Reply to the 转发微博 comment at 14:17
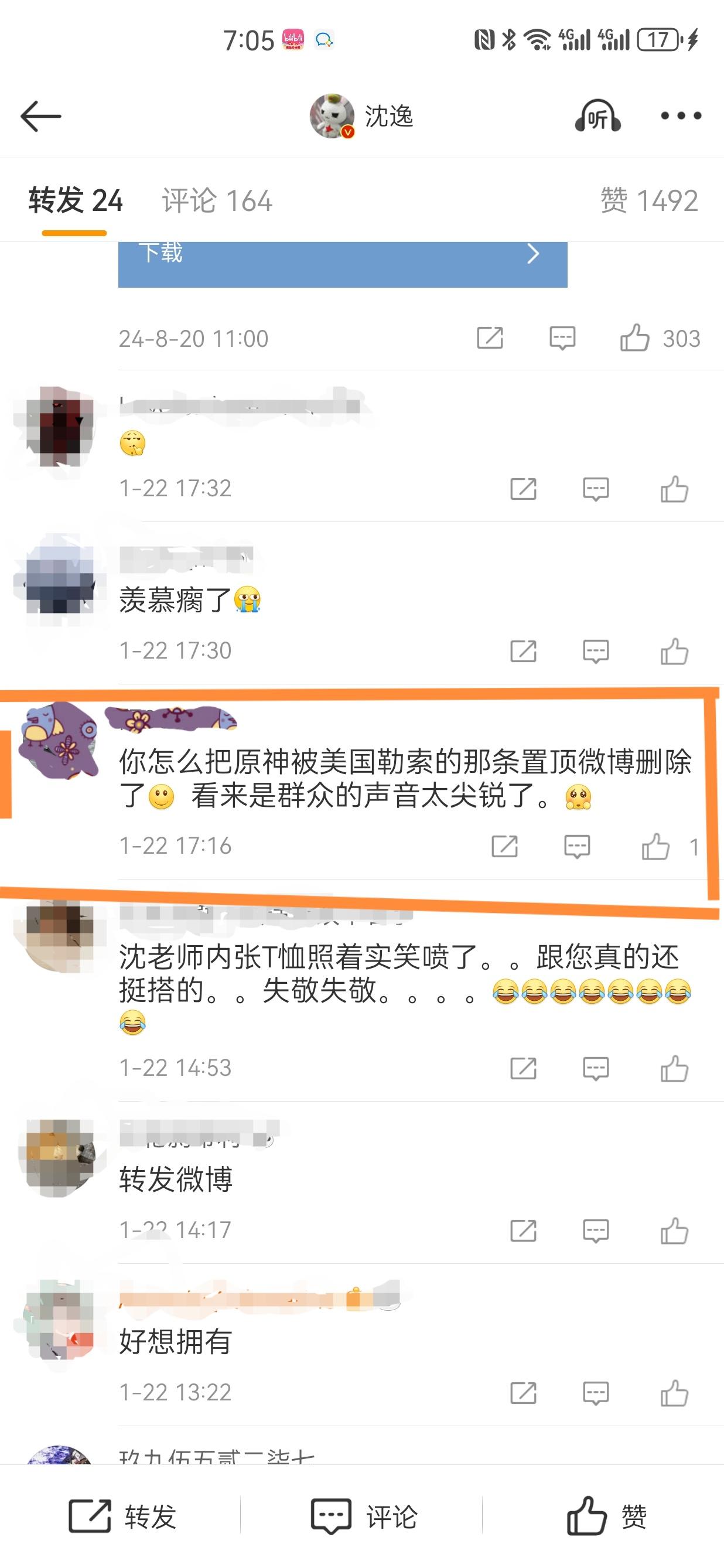The image size is (724, 1568). [x=596, y=1230]
